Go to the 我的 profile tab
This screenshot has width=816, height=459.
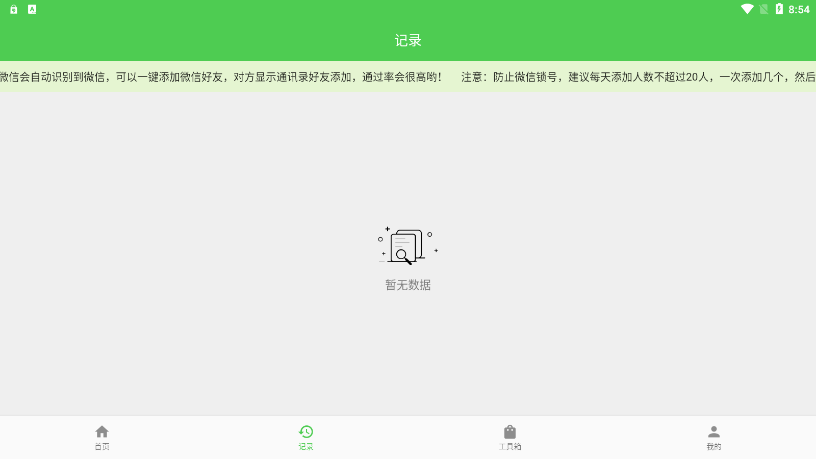pos(714,437)
